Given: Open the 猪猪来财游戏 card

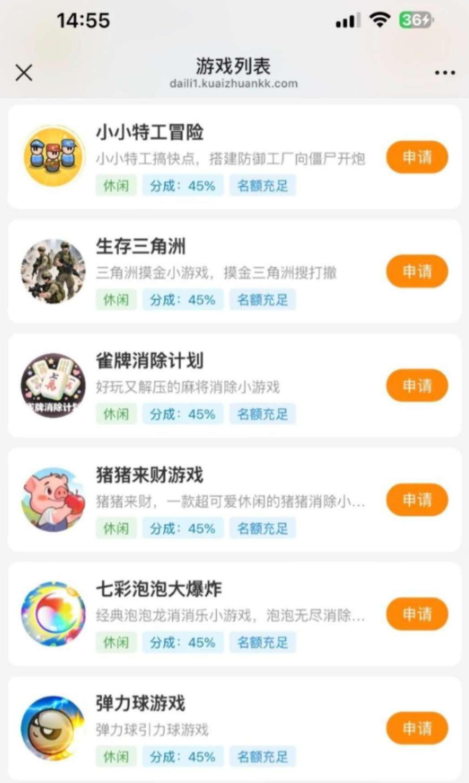Looking at the screenshot, I should pyautogui.click(x=234, y=500).
